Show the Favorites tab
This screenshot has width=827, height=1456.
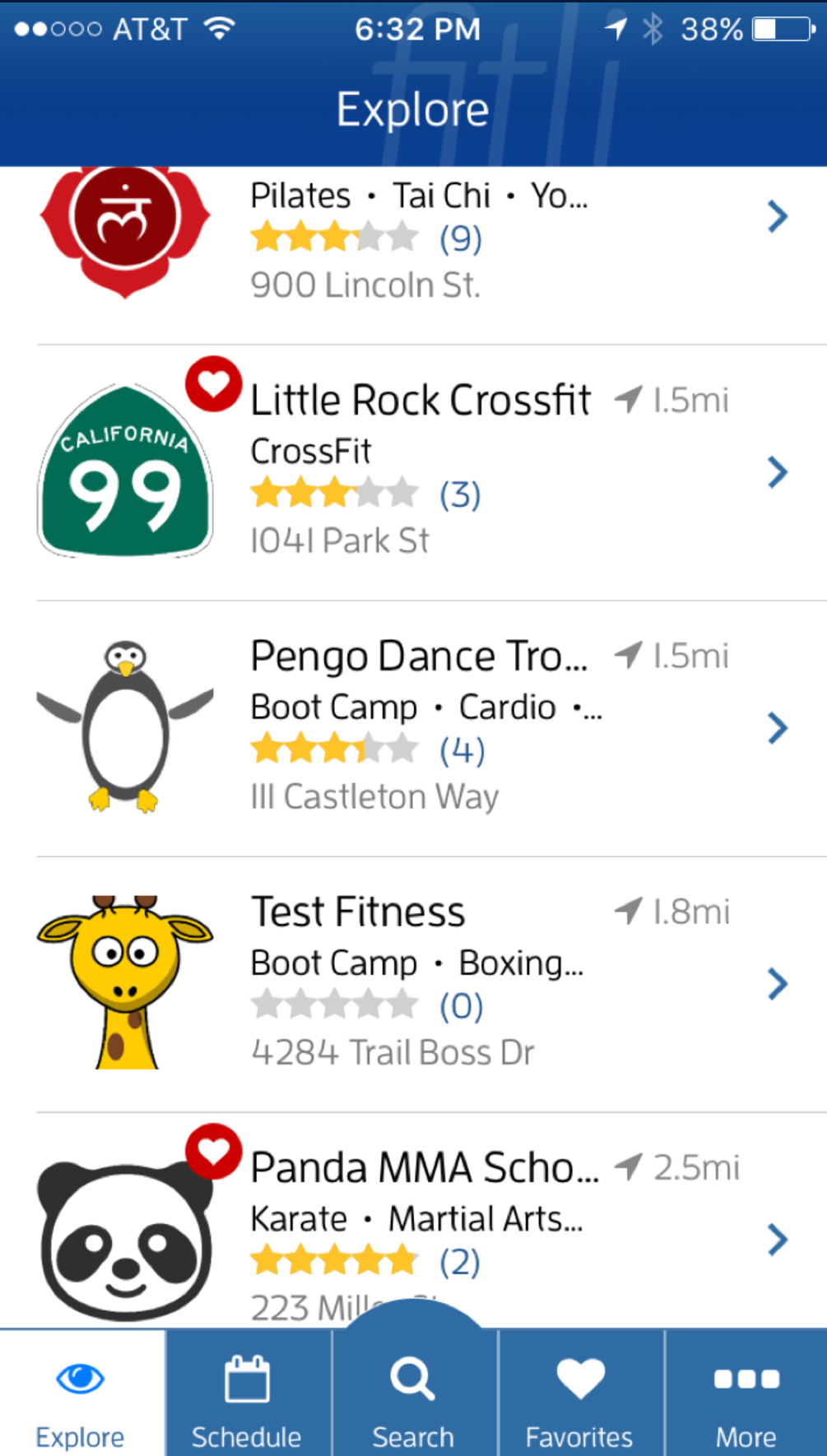579,1394
